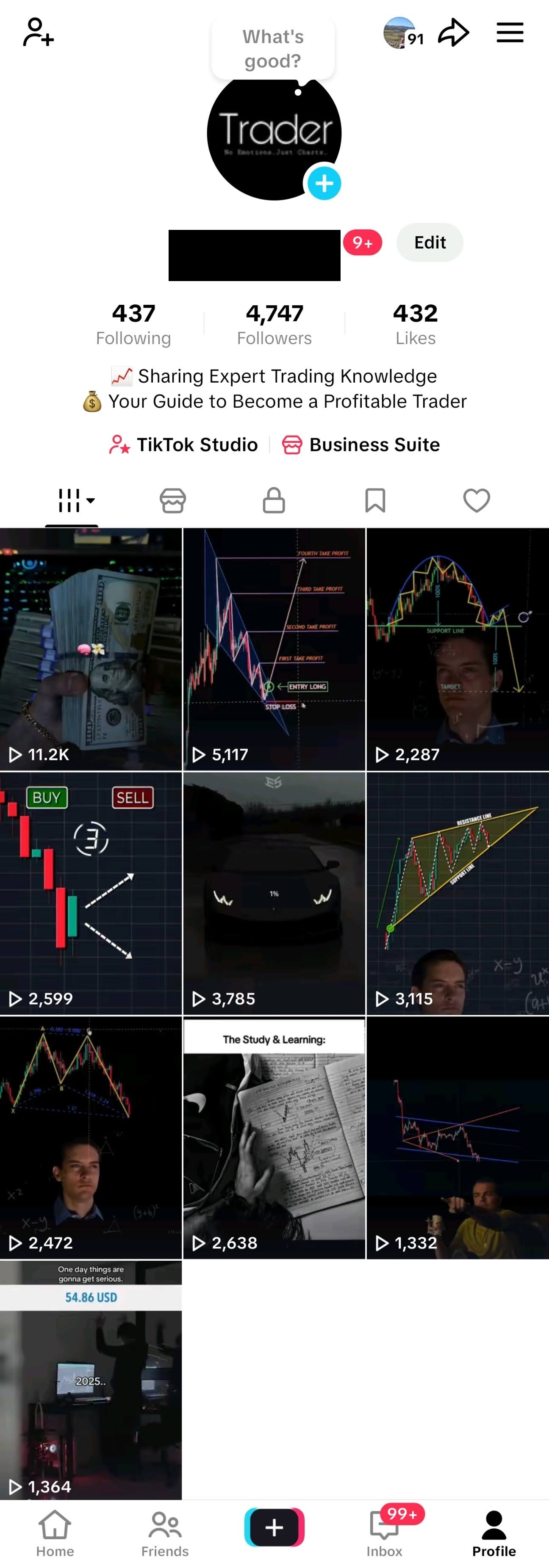Open the hamburger menu
The height and width of the screenshot is (1568, 549).
click(x=510, y=32)
